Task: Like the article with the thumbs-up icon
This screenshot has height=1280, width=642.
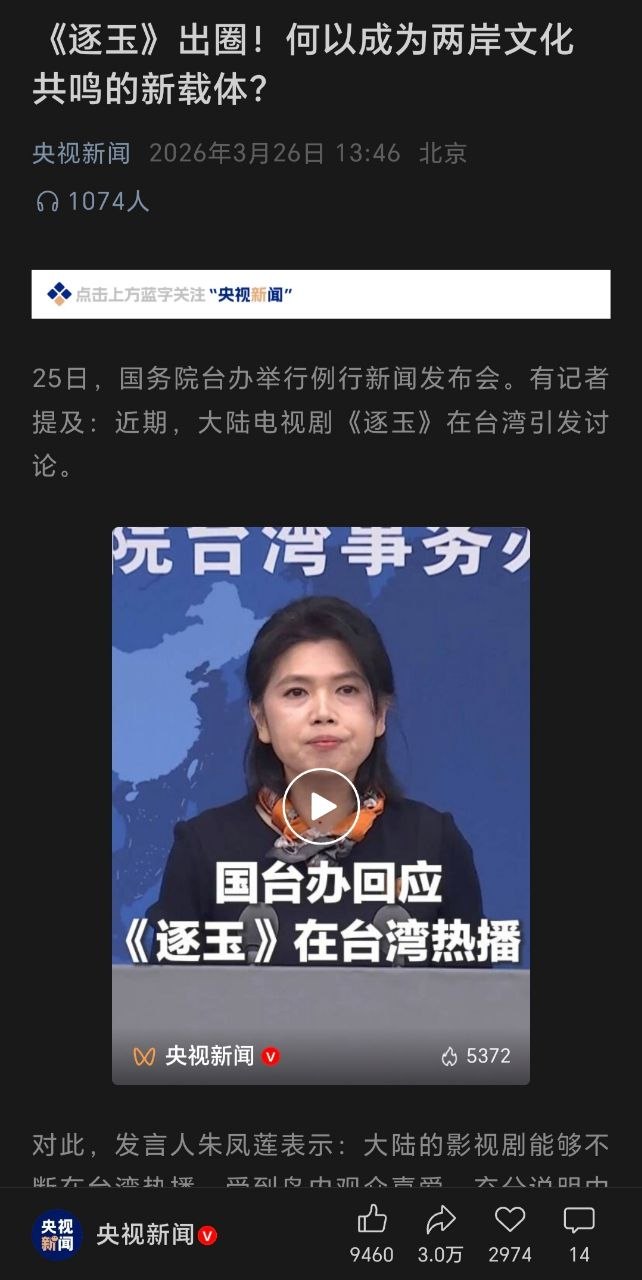Action: pyautogui.click(x=372, y=1220)
